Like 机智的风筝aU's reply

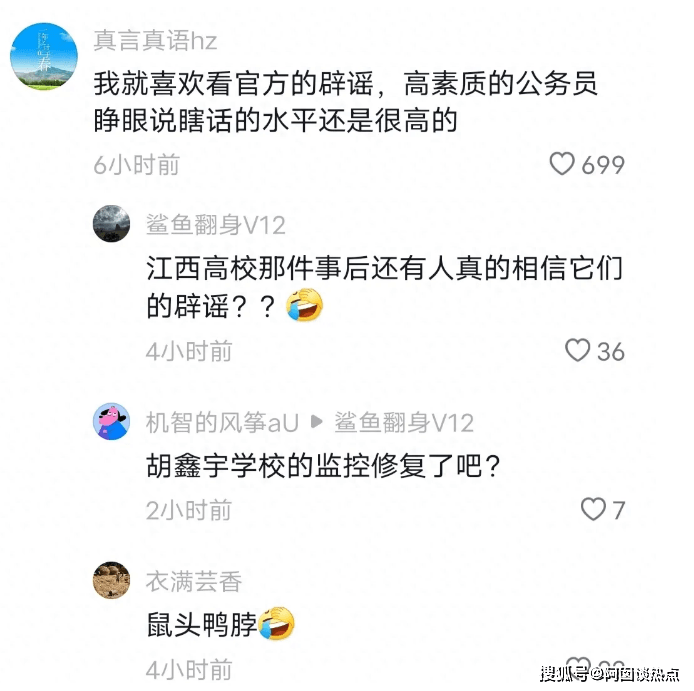(594, 509)
